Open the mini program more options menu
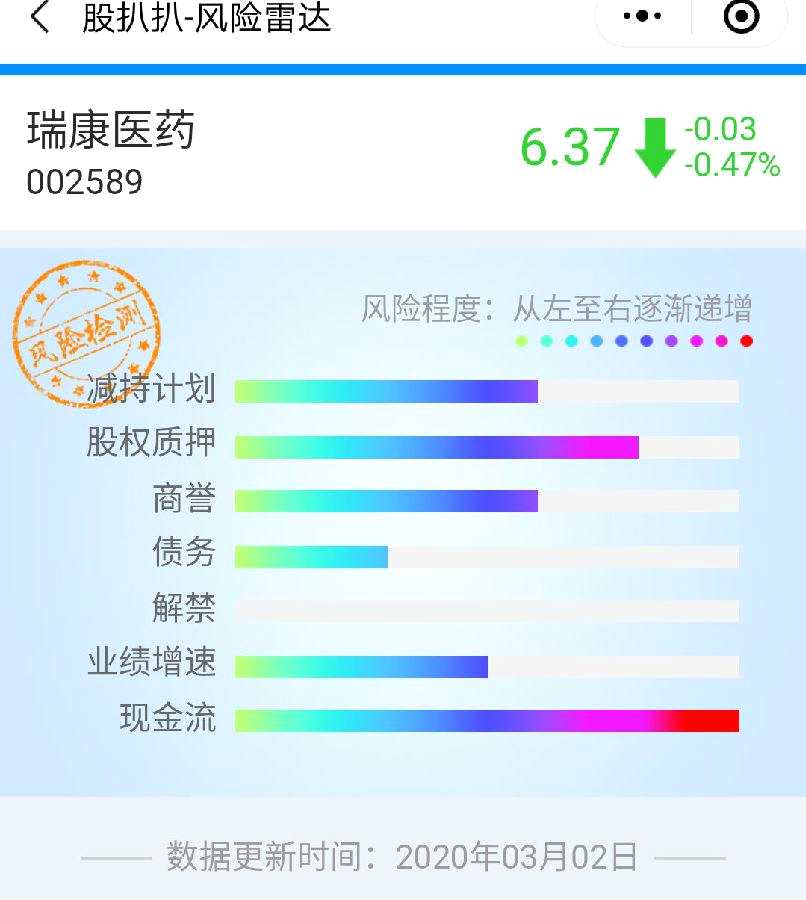Viewport: 806px width, 900px height. click(642, 16)
